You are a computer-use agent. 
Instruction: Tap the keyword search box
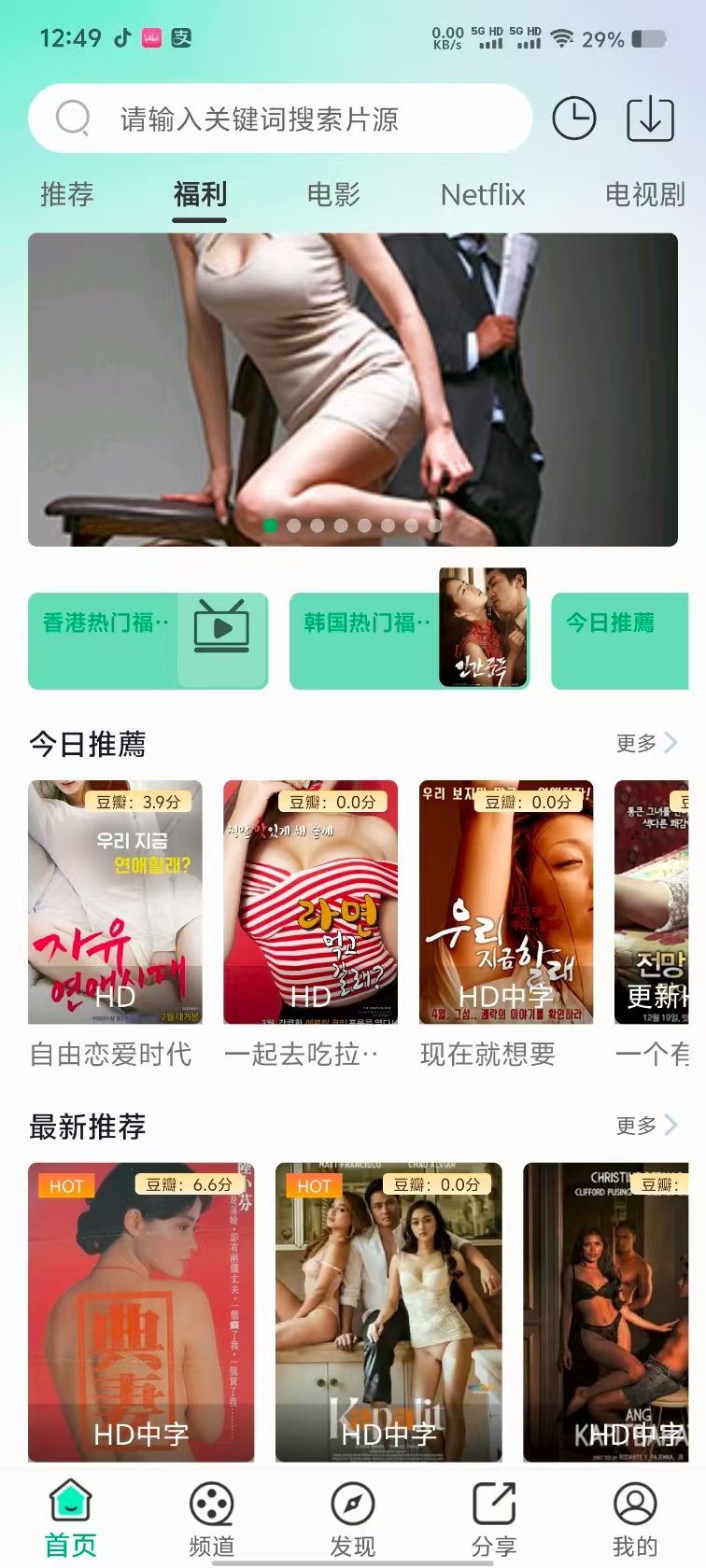coord(280,119)
